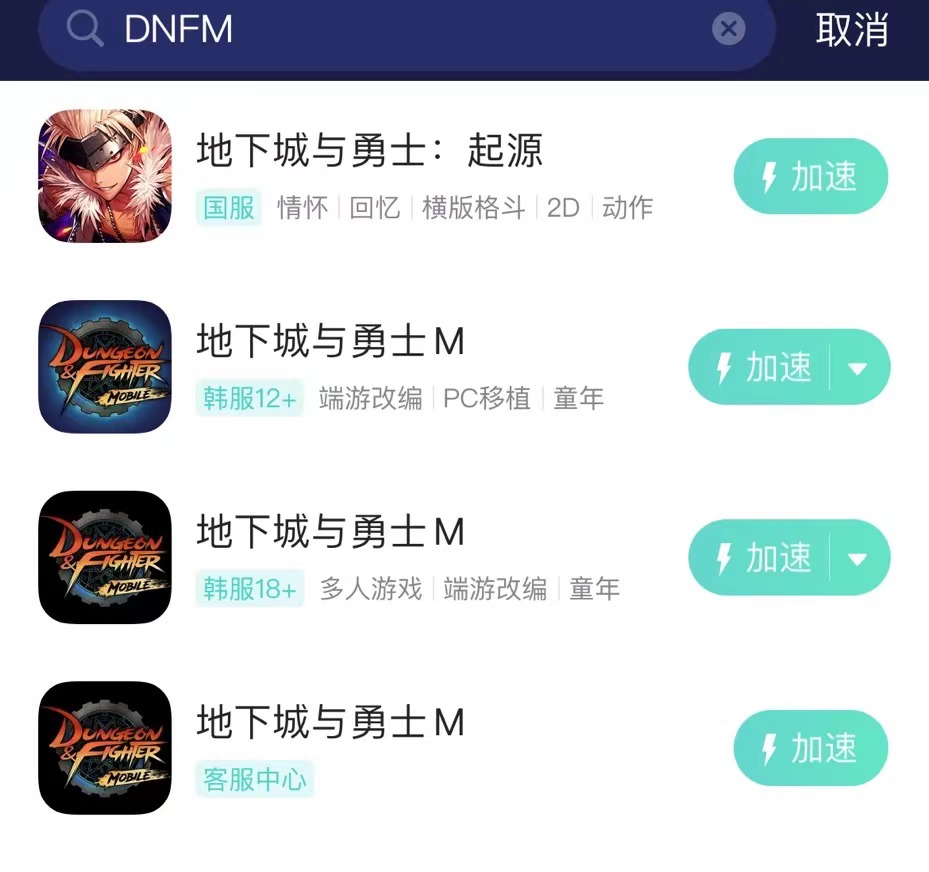
Task: Clear the search text
Action: point(729,30)
